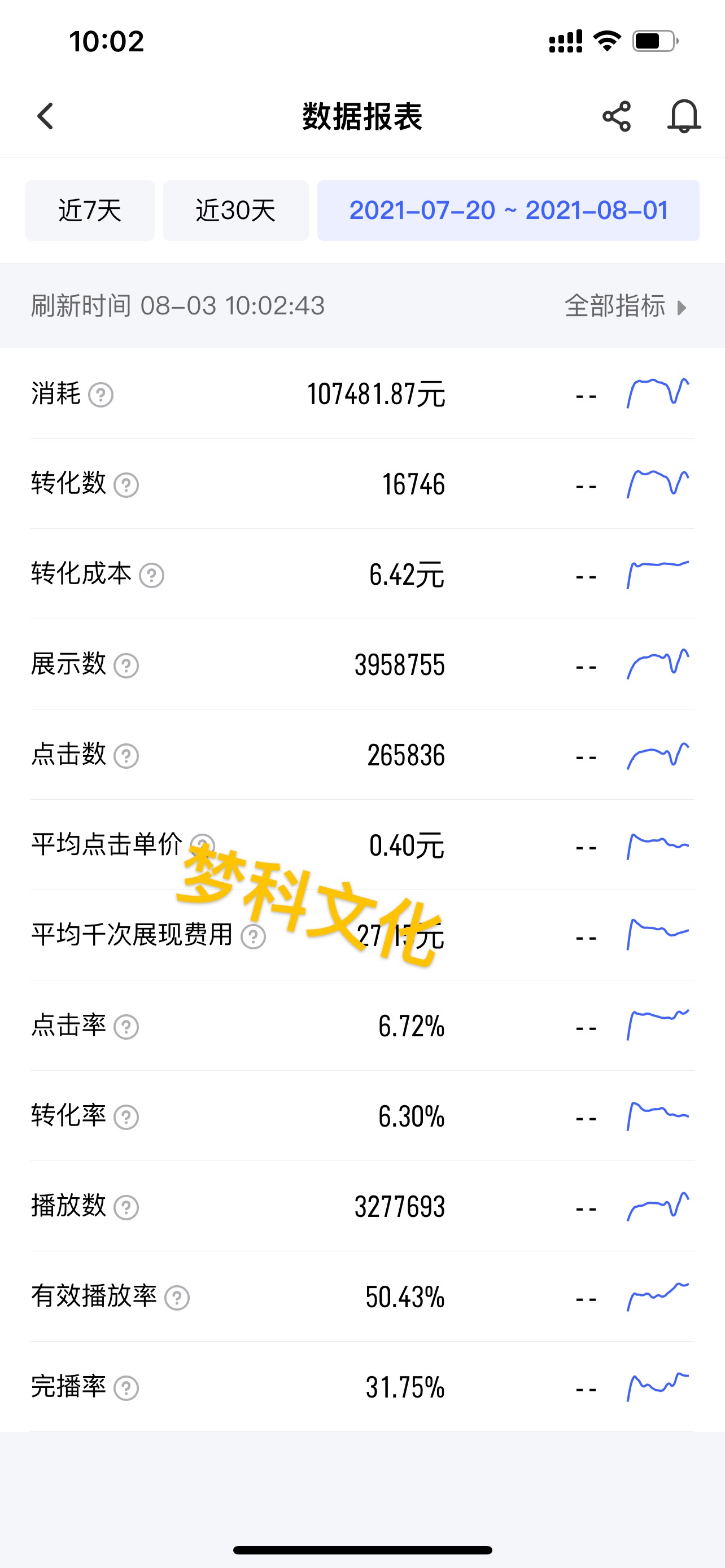Switch to the 近30天 filter

[236, 210]
